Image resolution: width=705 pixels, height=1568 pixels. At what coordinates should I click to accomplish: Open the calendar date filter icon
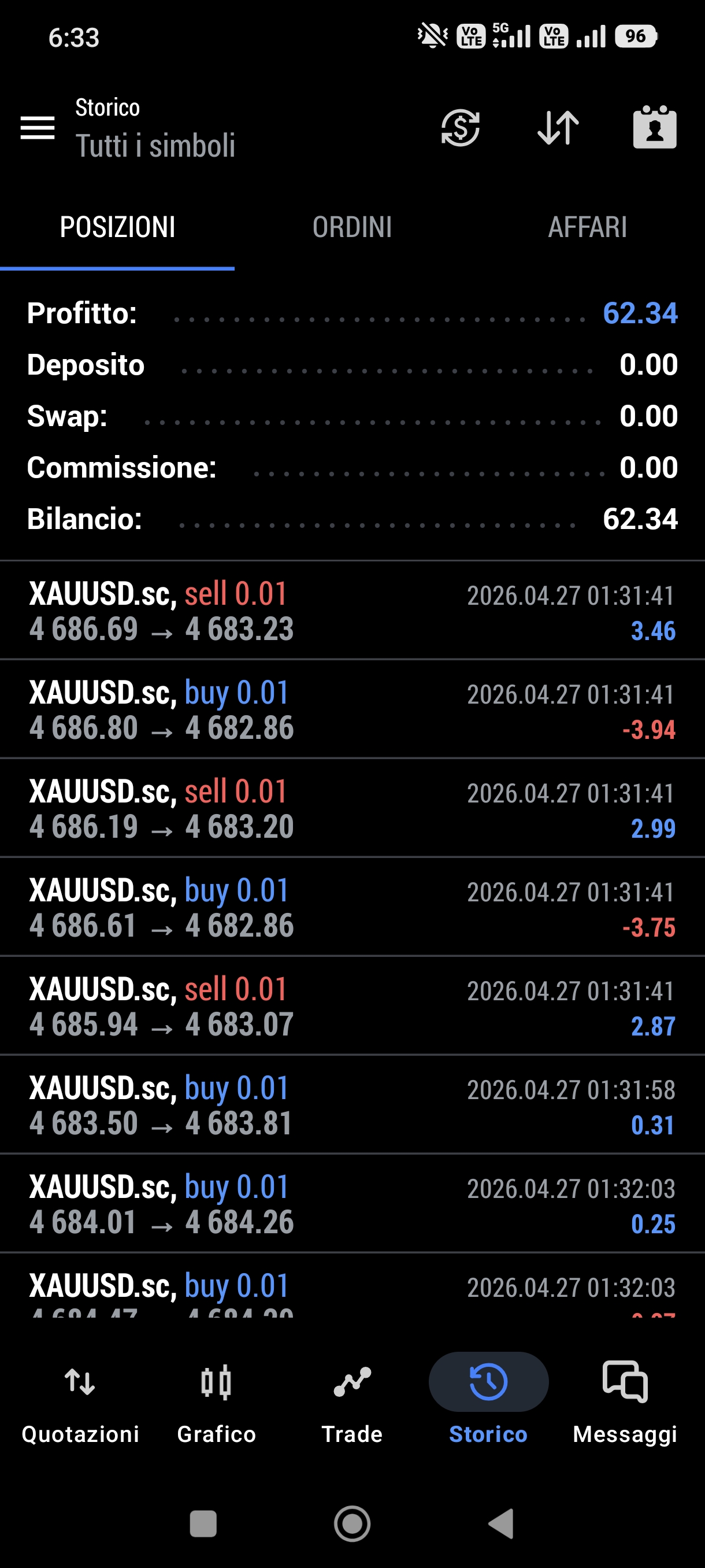click(655, 127)
